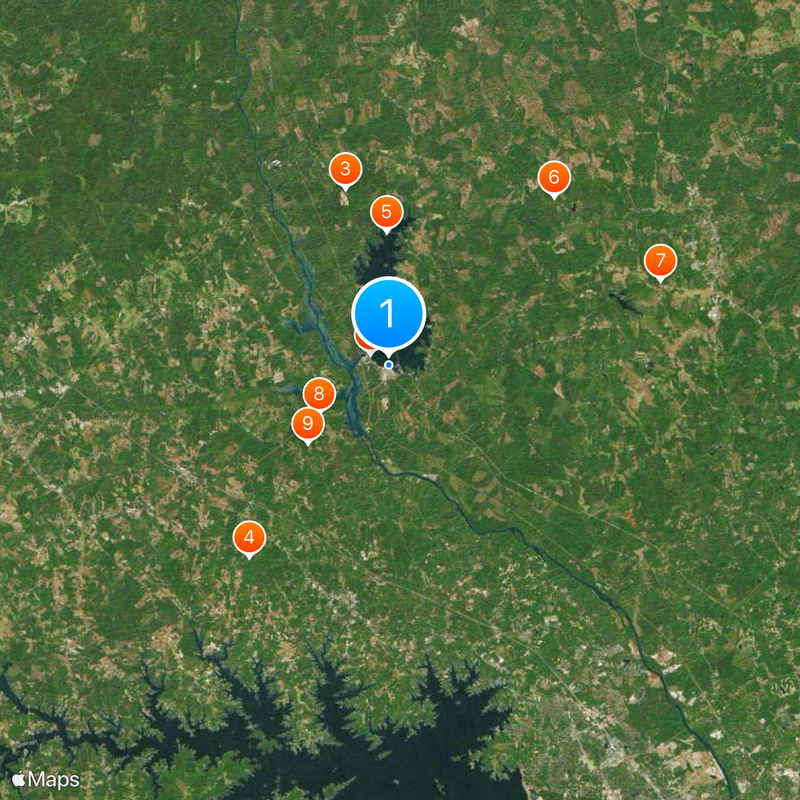Image resolution: width=800 pixels, height=800 pixels.
Task: Open location pin number 8
Action: tap(319, 393)
